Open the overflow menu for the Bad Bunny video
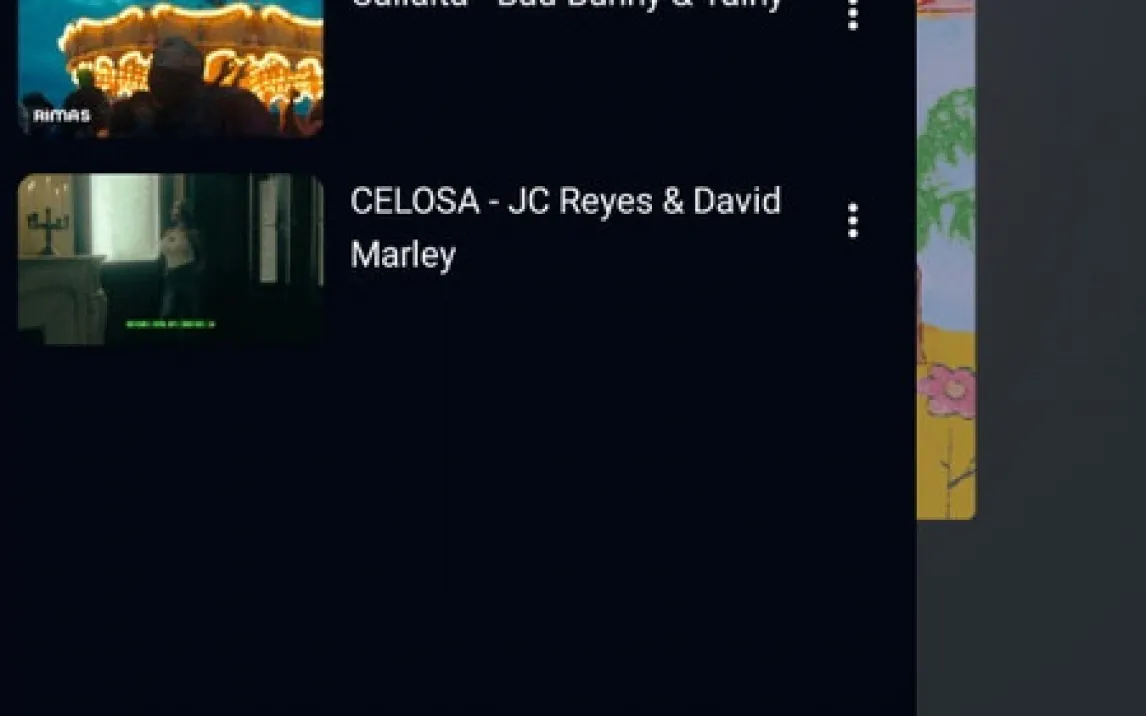Image resolution: width=1146 pixels, height=716 pixels. [x=852, y=13]
